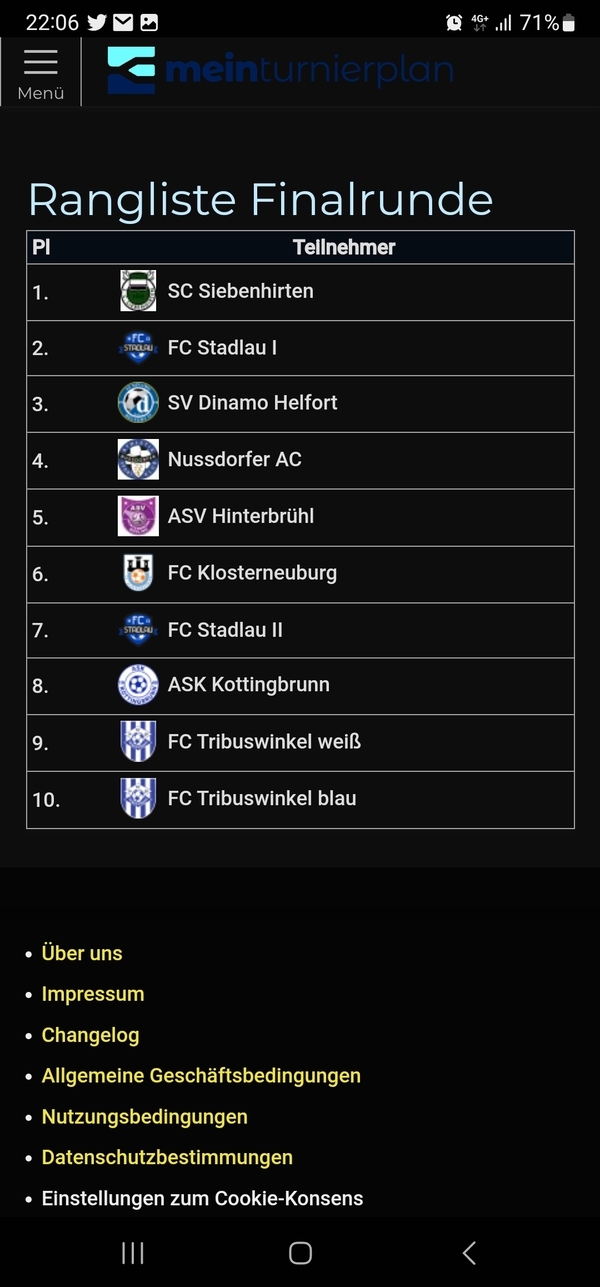Open Datenschutzbestimmungen
This screenshot has width=600, height=1287.
[x=167, y=1157]
